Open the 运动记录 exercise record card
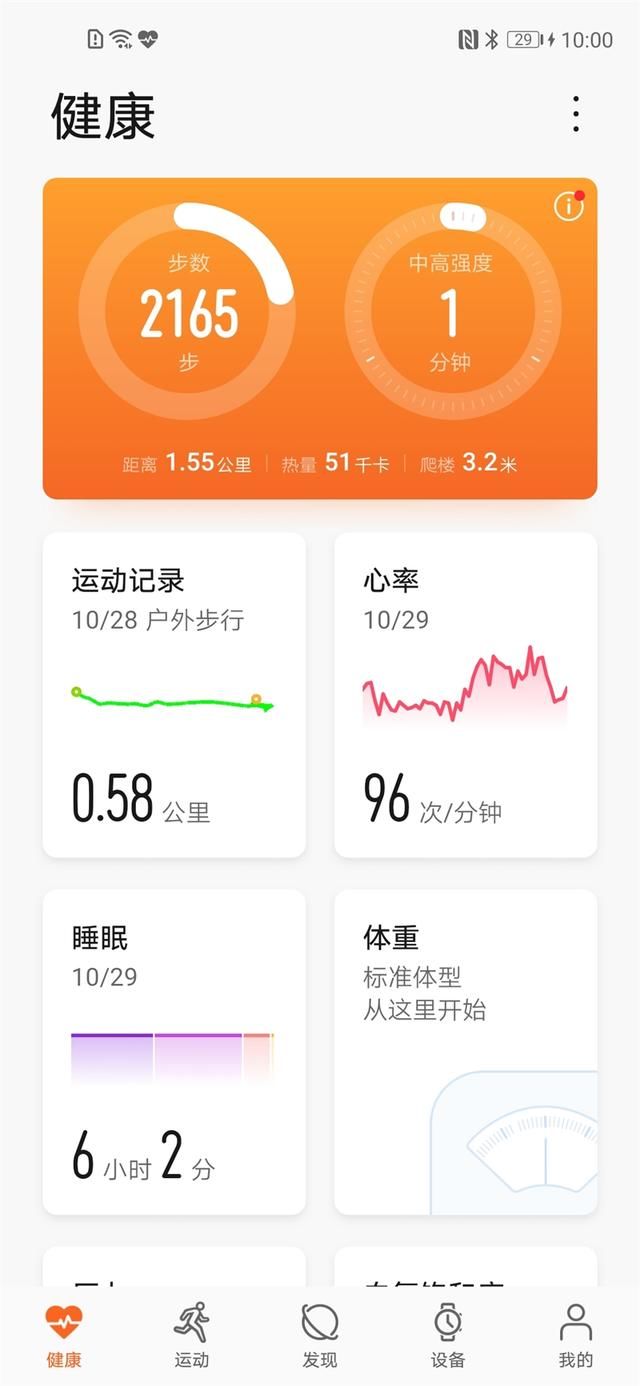The image size is (640, 1386). coord(174,694)
